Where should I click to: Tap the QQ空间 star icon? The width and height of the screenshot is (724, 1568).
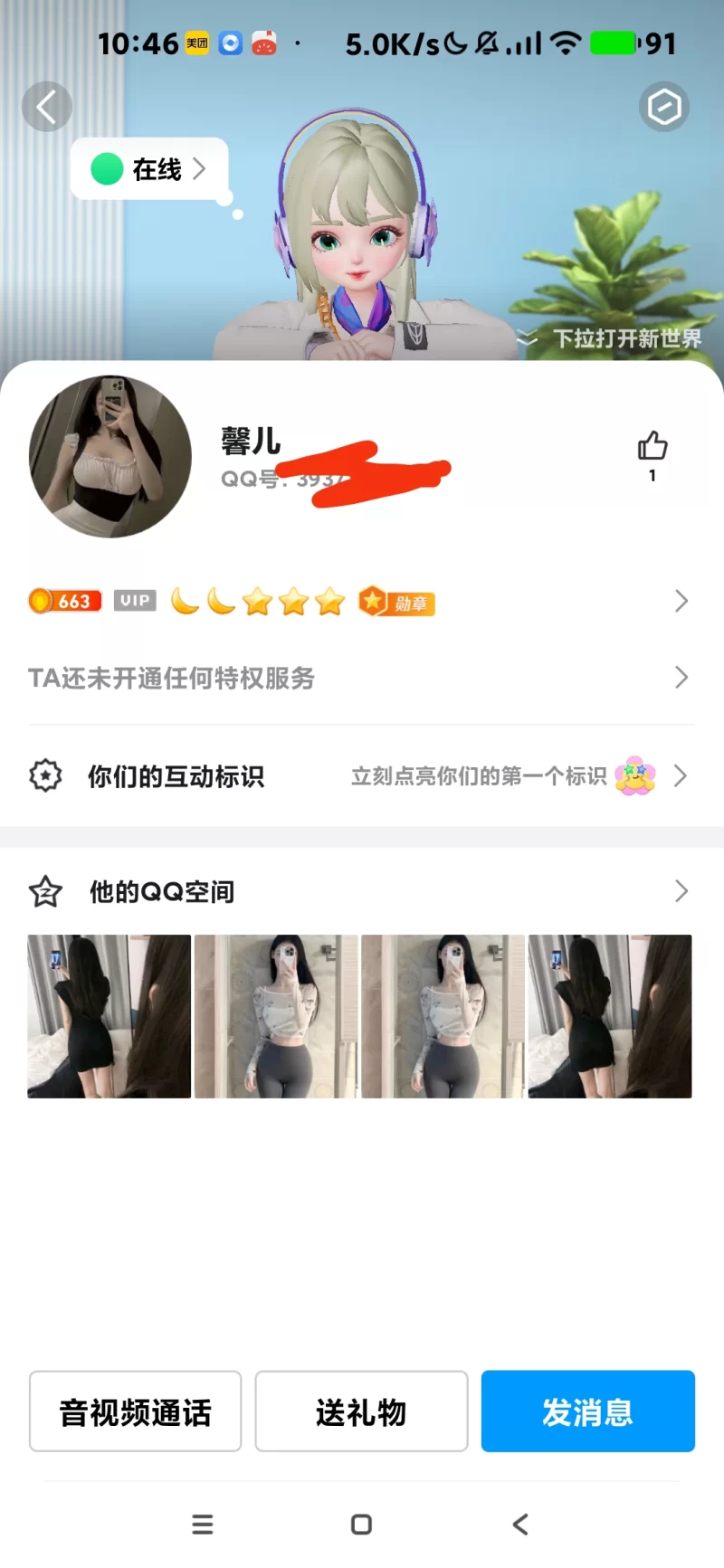click(x=45, y=891)
